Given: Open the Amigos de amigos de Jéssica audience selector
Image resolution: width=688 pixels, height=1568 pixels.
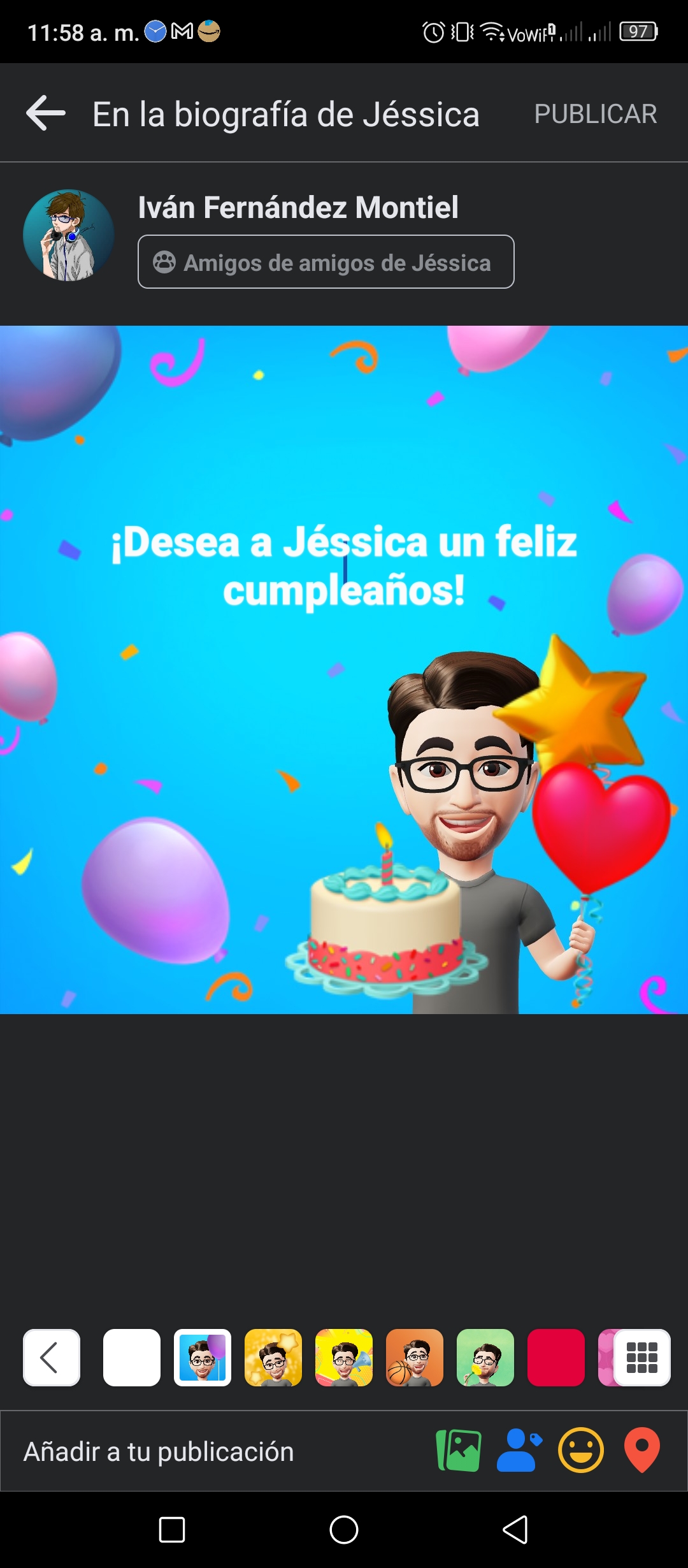Looking at the screenshot, I should pyautogui.click(x=326, y=262).
